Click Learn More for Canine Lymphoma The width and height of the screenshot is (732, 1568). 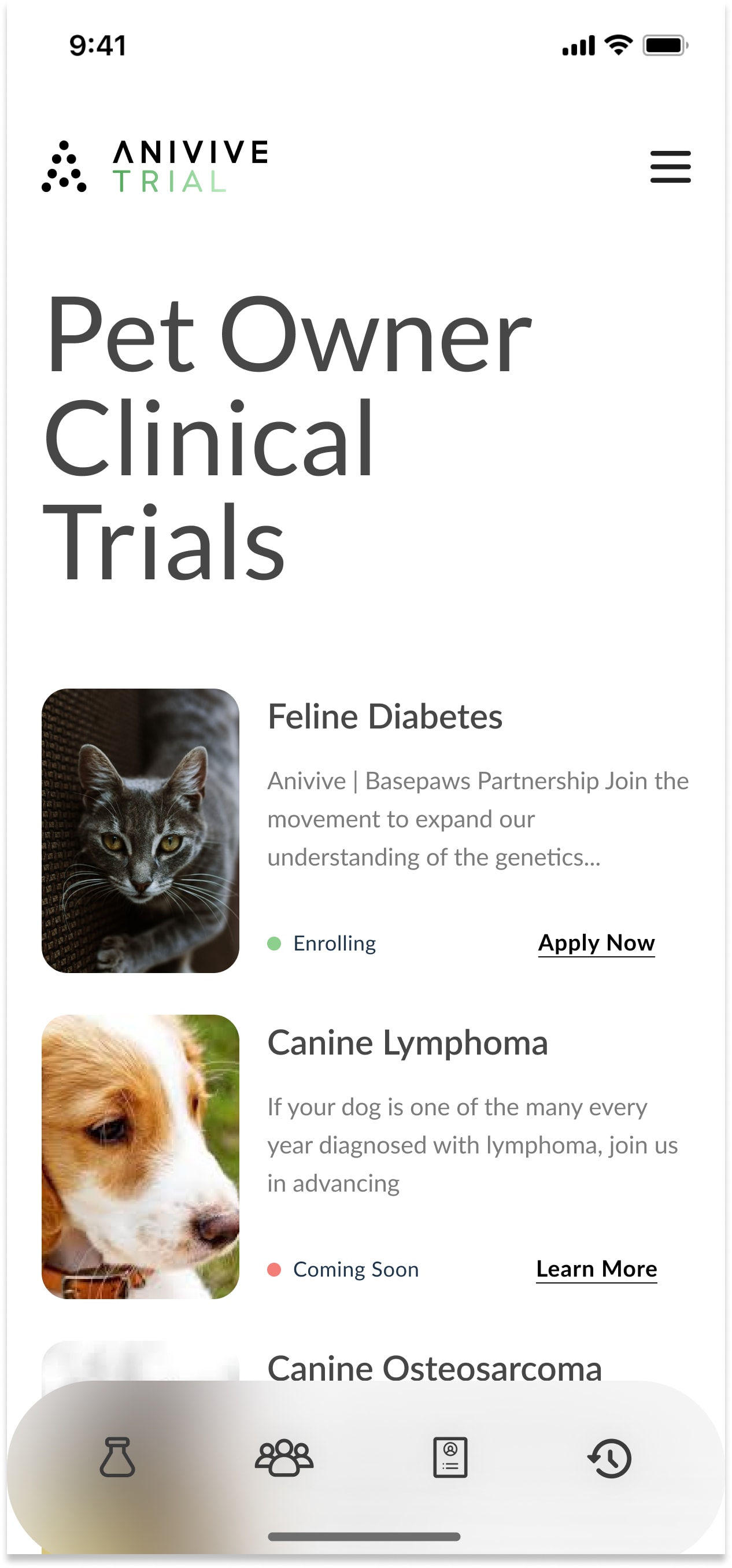click(x=597, y=1270)
